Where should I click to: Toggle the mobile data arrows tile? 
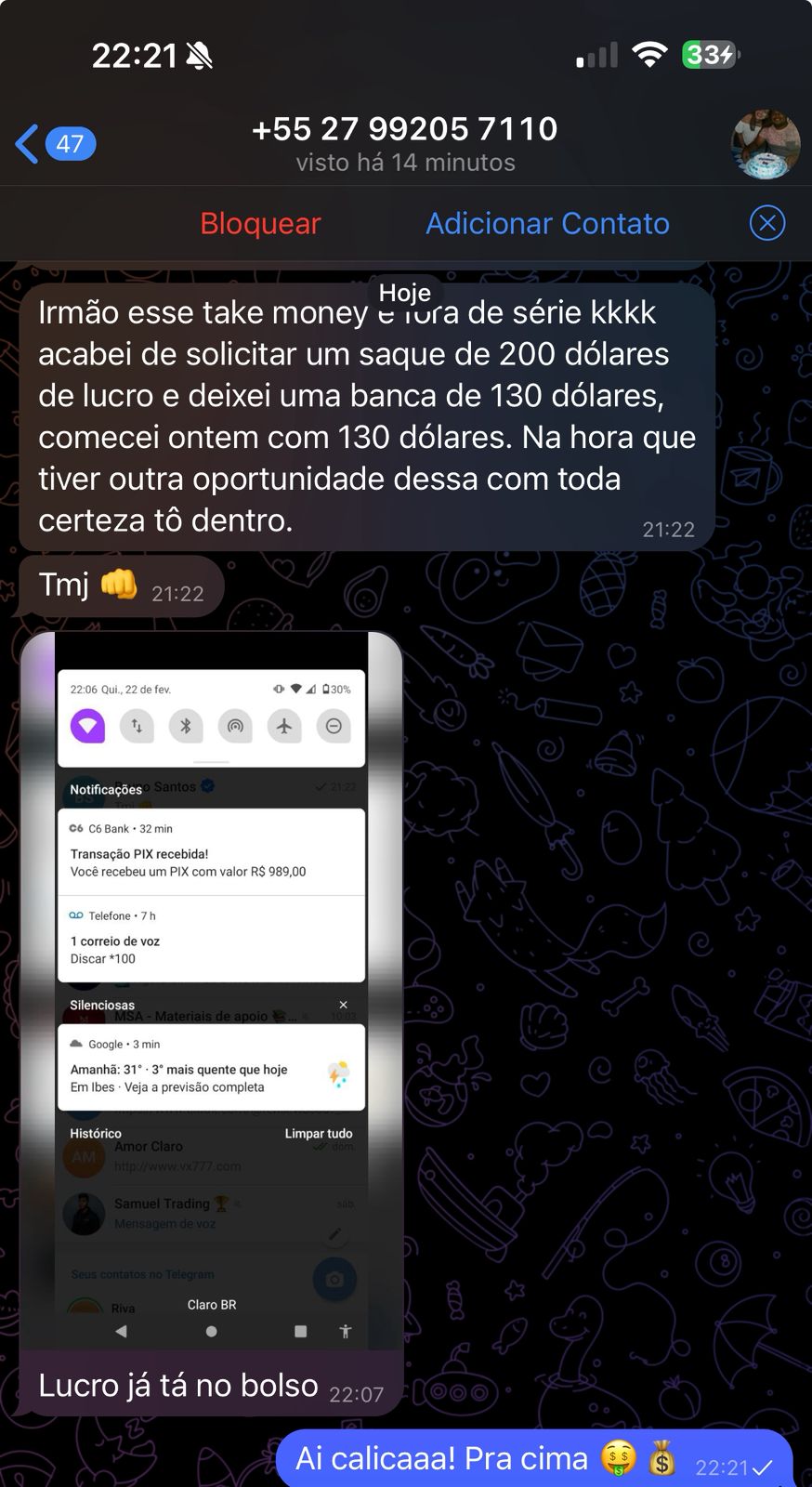point(138,727)
